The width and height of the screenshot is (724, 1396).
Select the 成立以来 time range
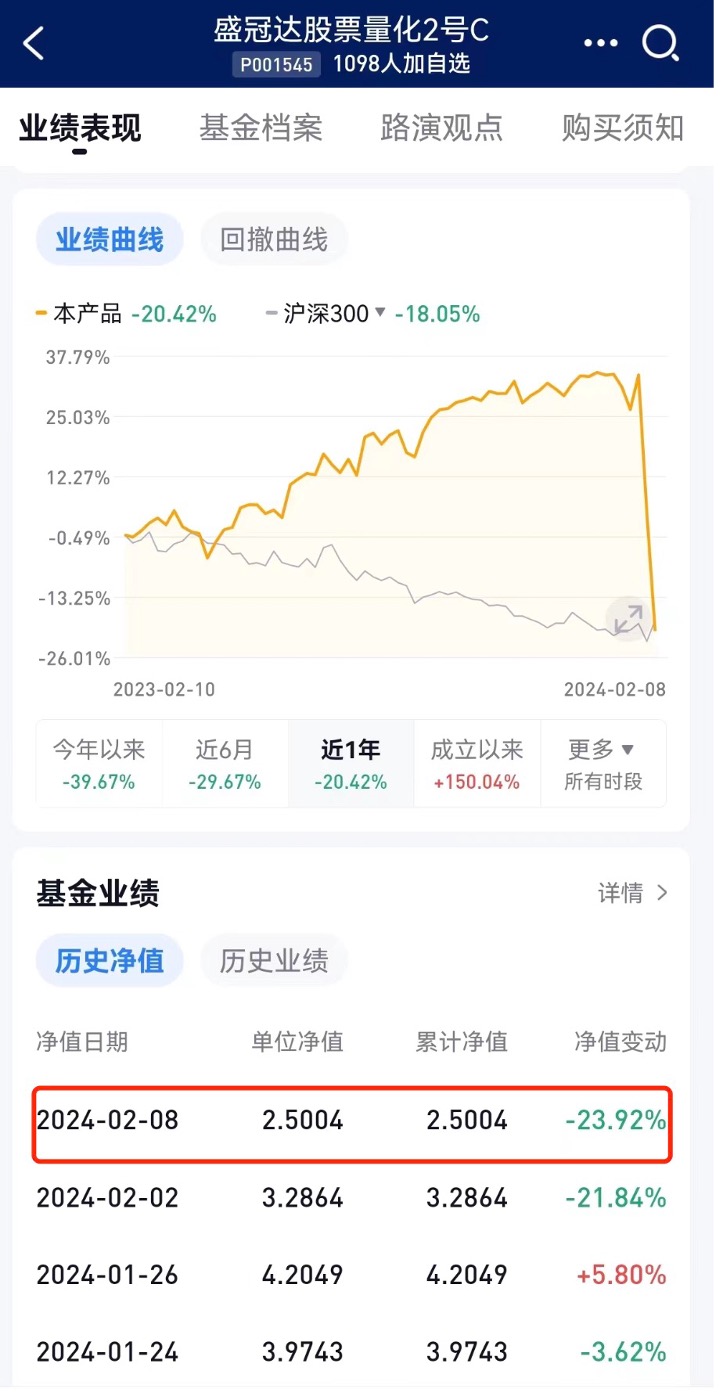pos(477,764)
